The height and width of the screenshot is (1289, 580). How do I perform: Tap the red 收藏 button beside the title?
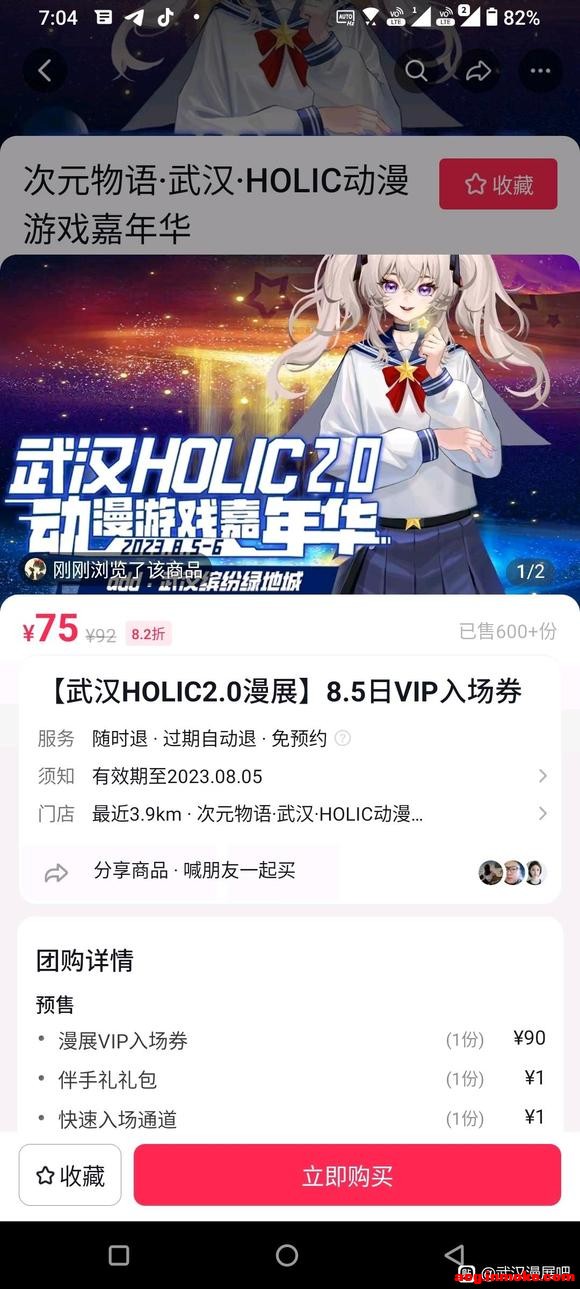[x=498, y=184]
